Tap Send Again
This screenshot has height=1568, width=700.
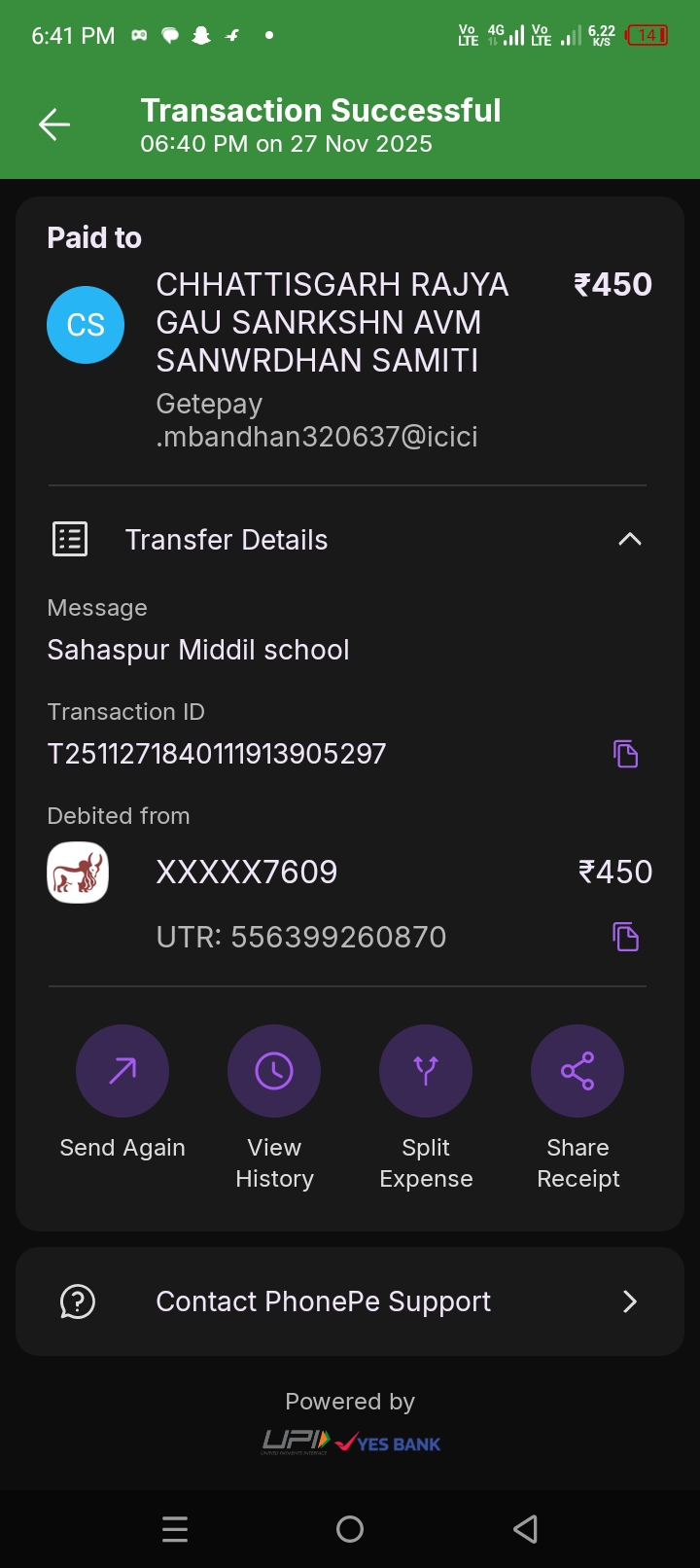122,1072
